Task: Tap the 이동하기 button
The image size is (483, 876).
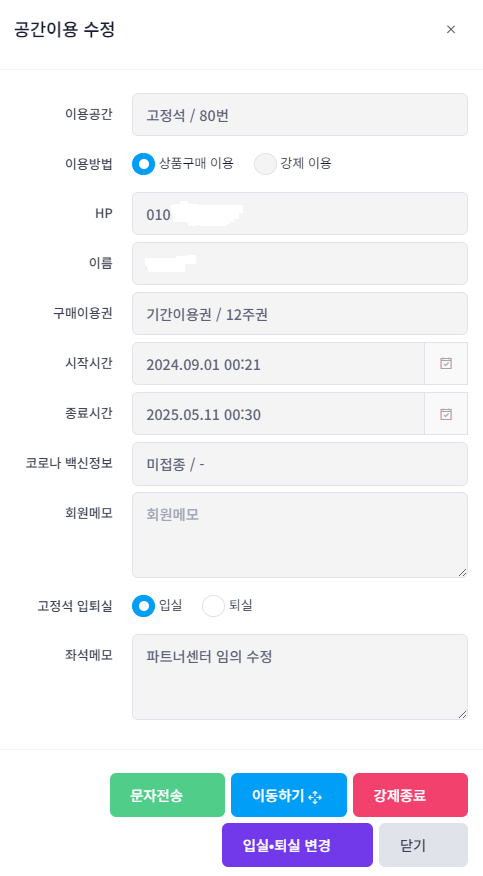Action: (289, 795)
